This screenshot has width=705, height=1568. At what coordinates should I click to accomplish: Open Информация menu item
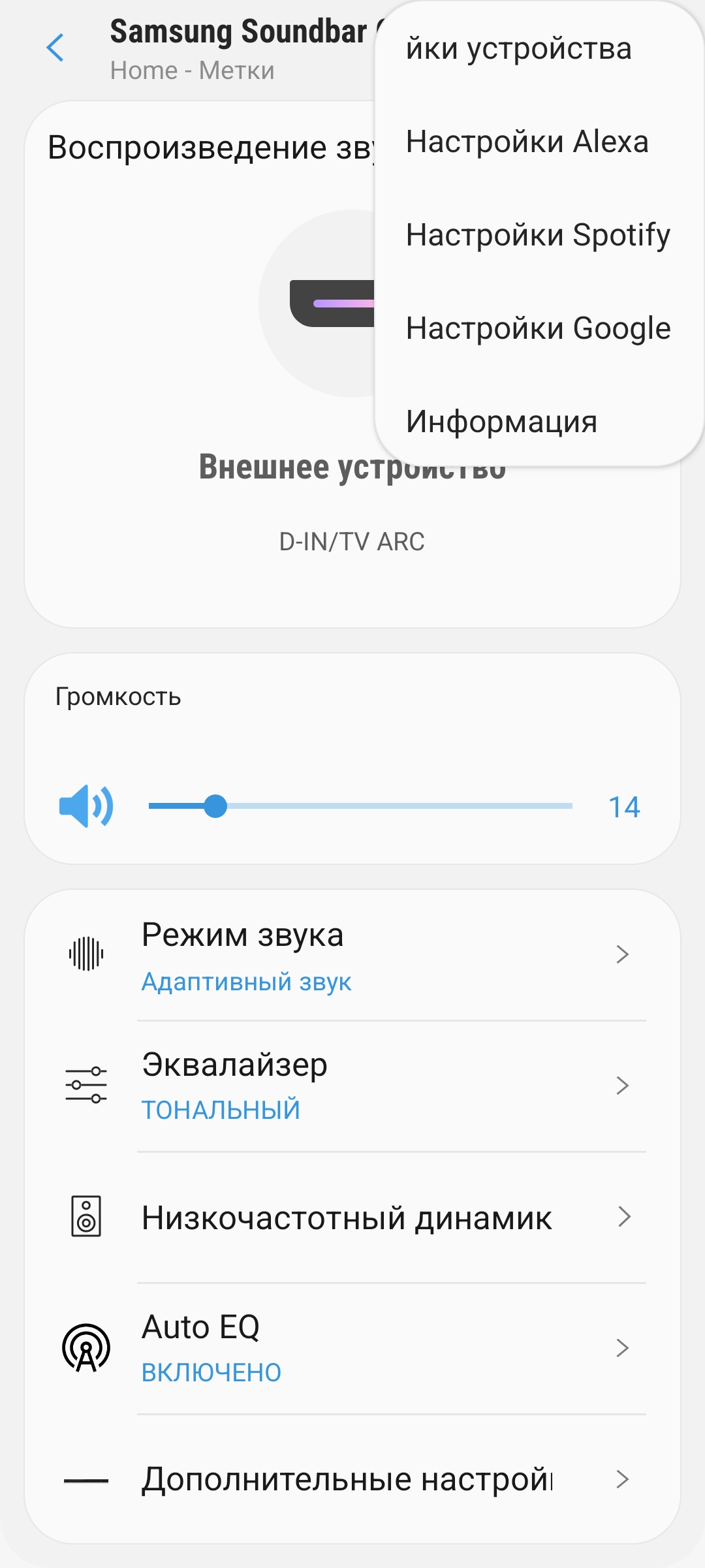coord(501,422)
